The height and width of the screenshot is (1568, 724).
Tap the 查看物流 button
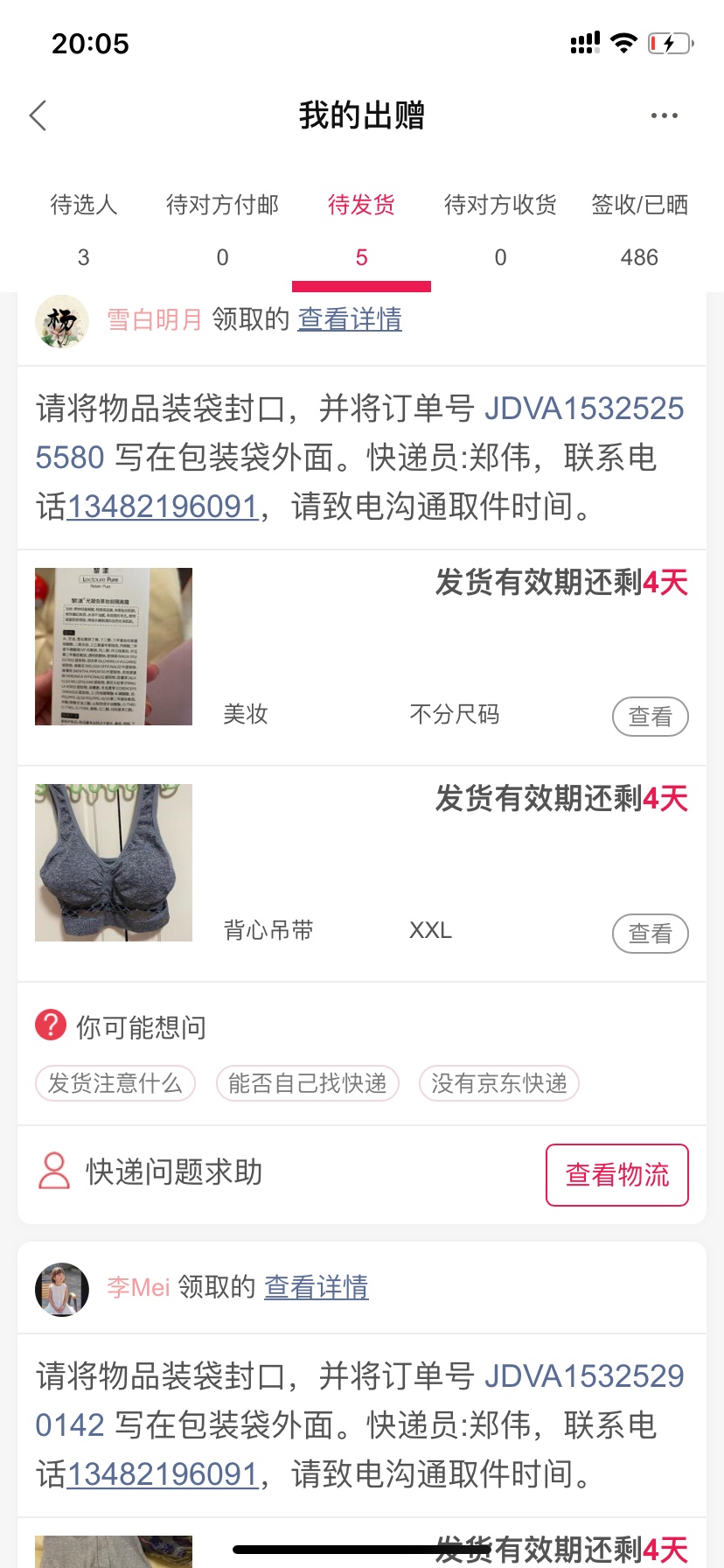pos(616,1175)
